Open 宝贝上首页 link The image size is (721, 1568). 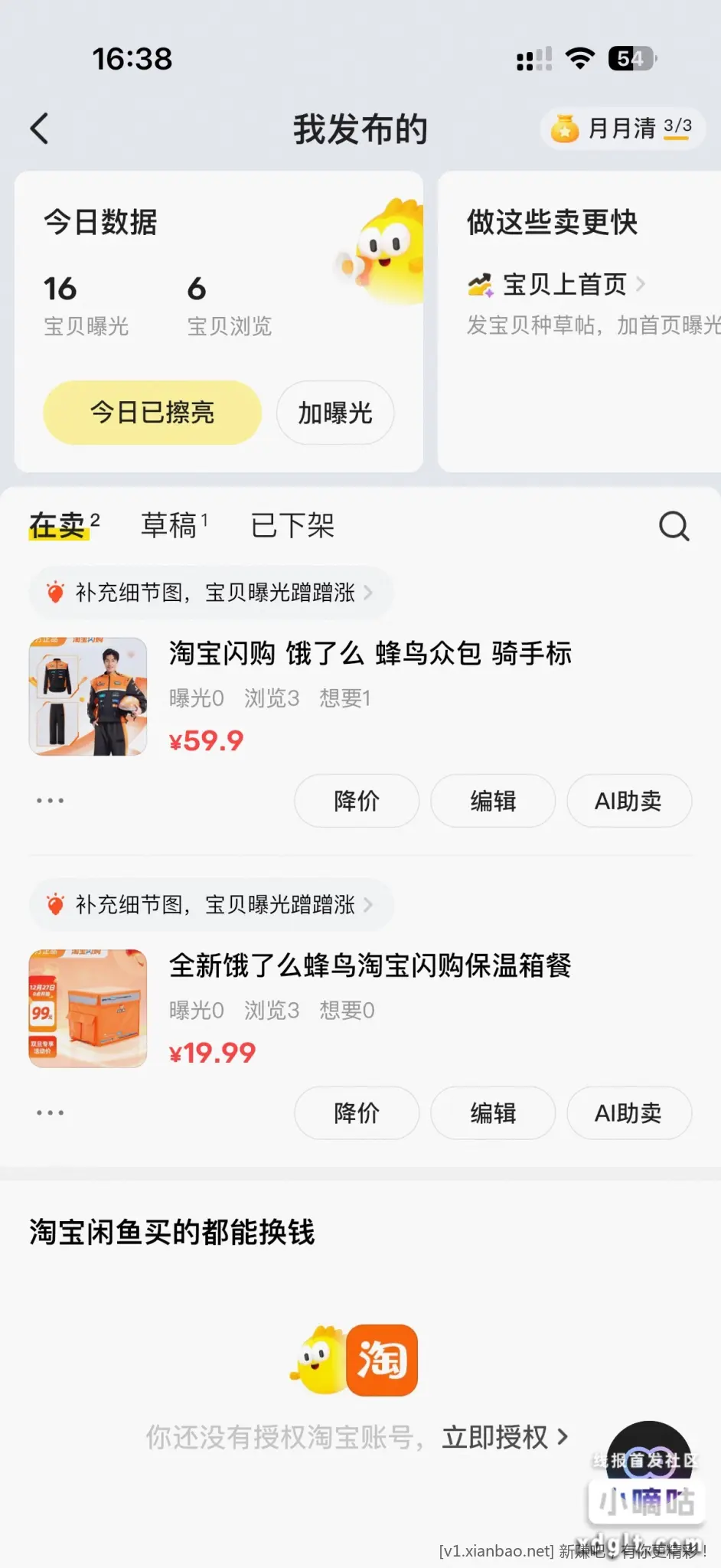coord(565,285)
